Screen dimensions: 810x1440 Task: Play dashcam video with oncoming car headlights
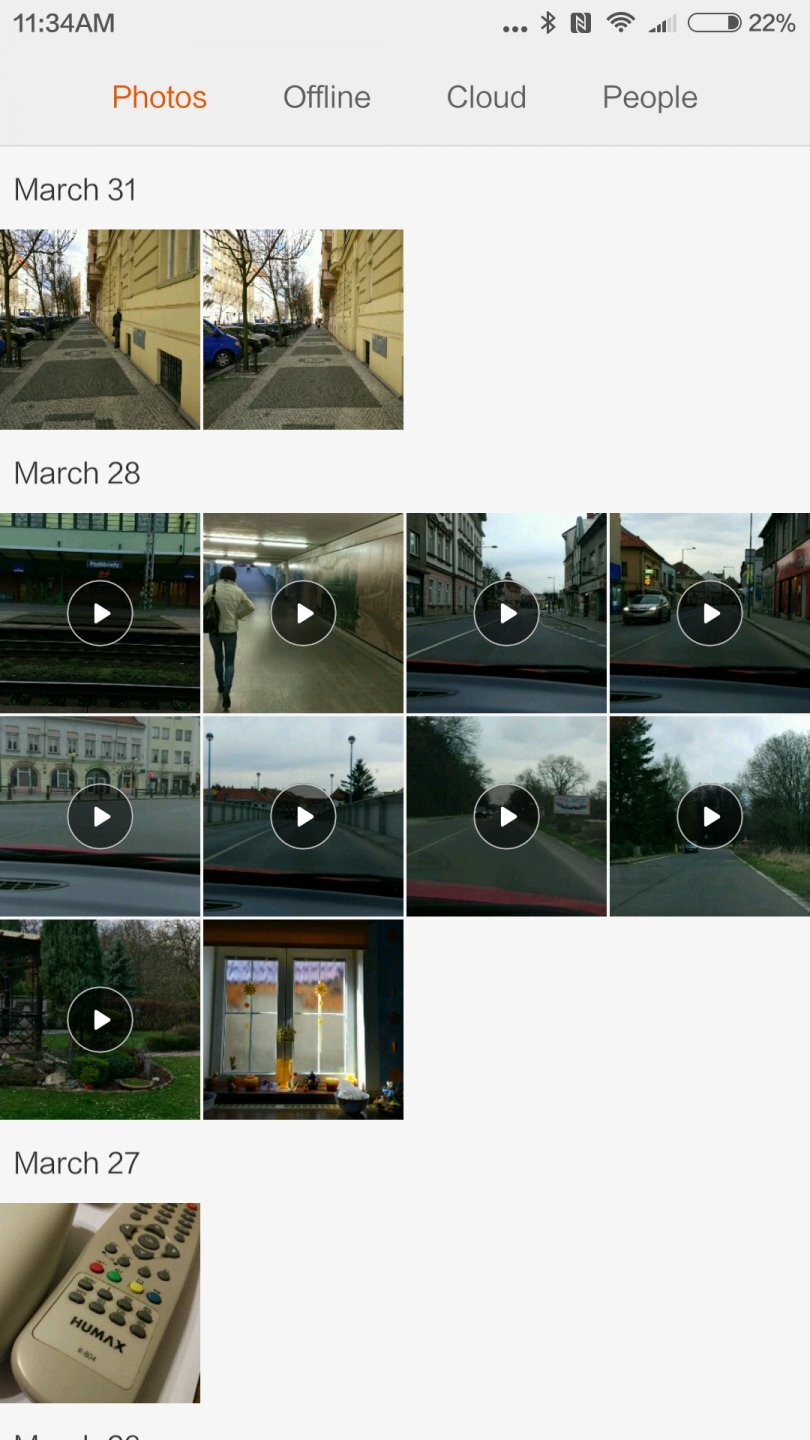(710, 613)
